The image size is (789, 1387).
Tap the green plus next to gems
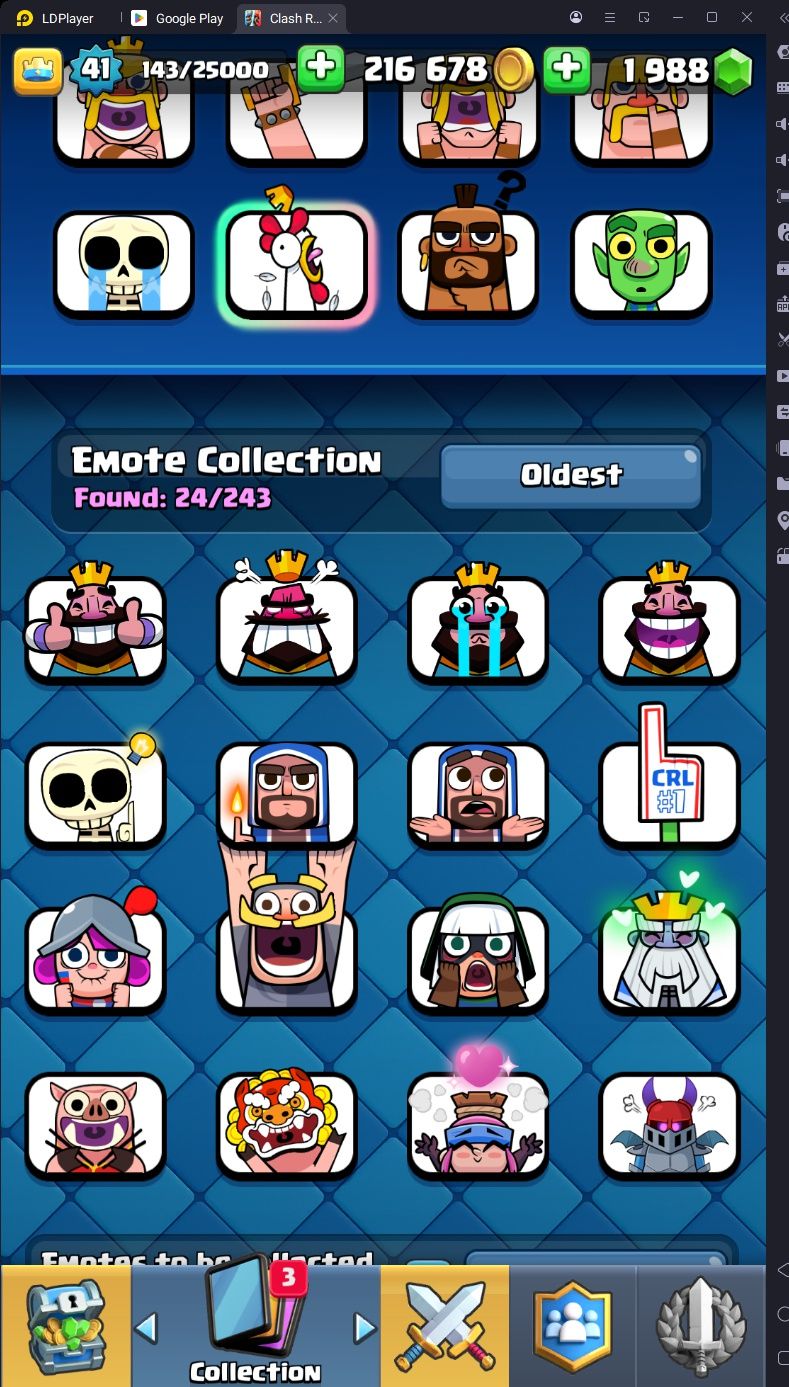pos(566,68)
